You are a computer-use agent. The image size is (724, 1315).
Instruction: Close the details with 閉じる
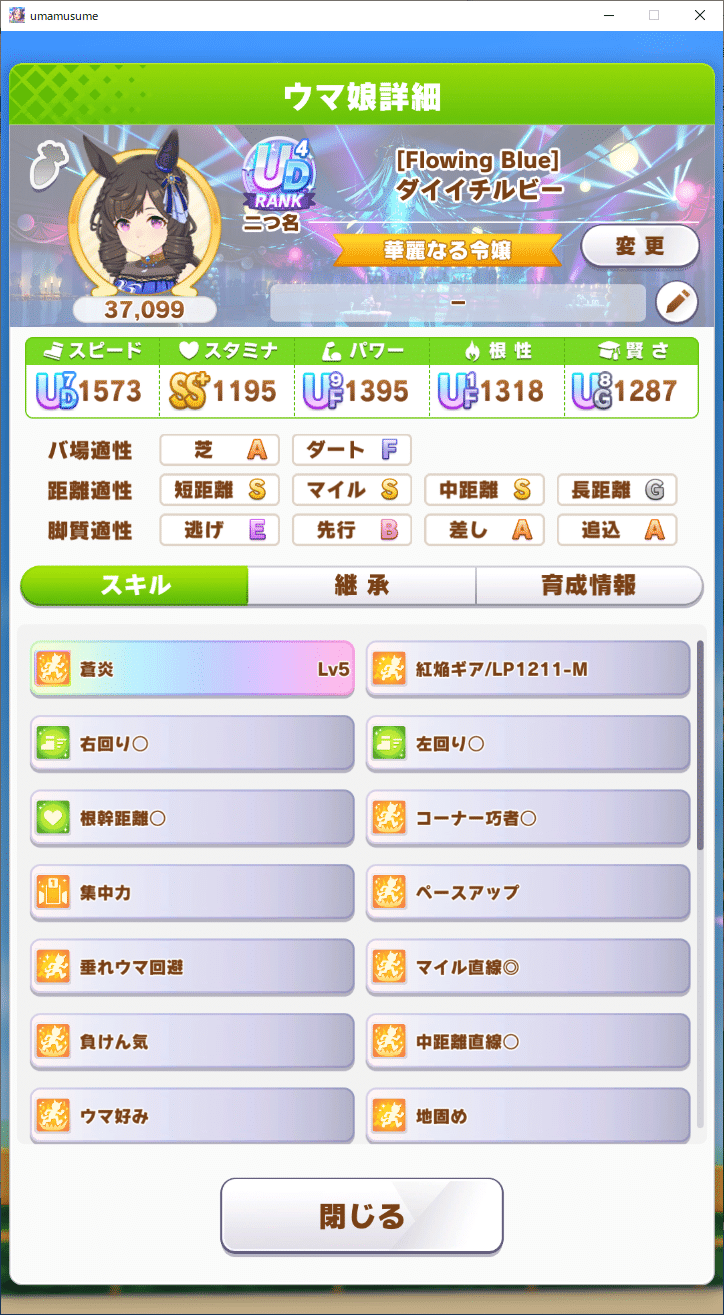pyautogui.click(x=362, y=1215)
